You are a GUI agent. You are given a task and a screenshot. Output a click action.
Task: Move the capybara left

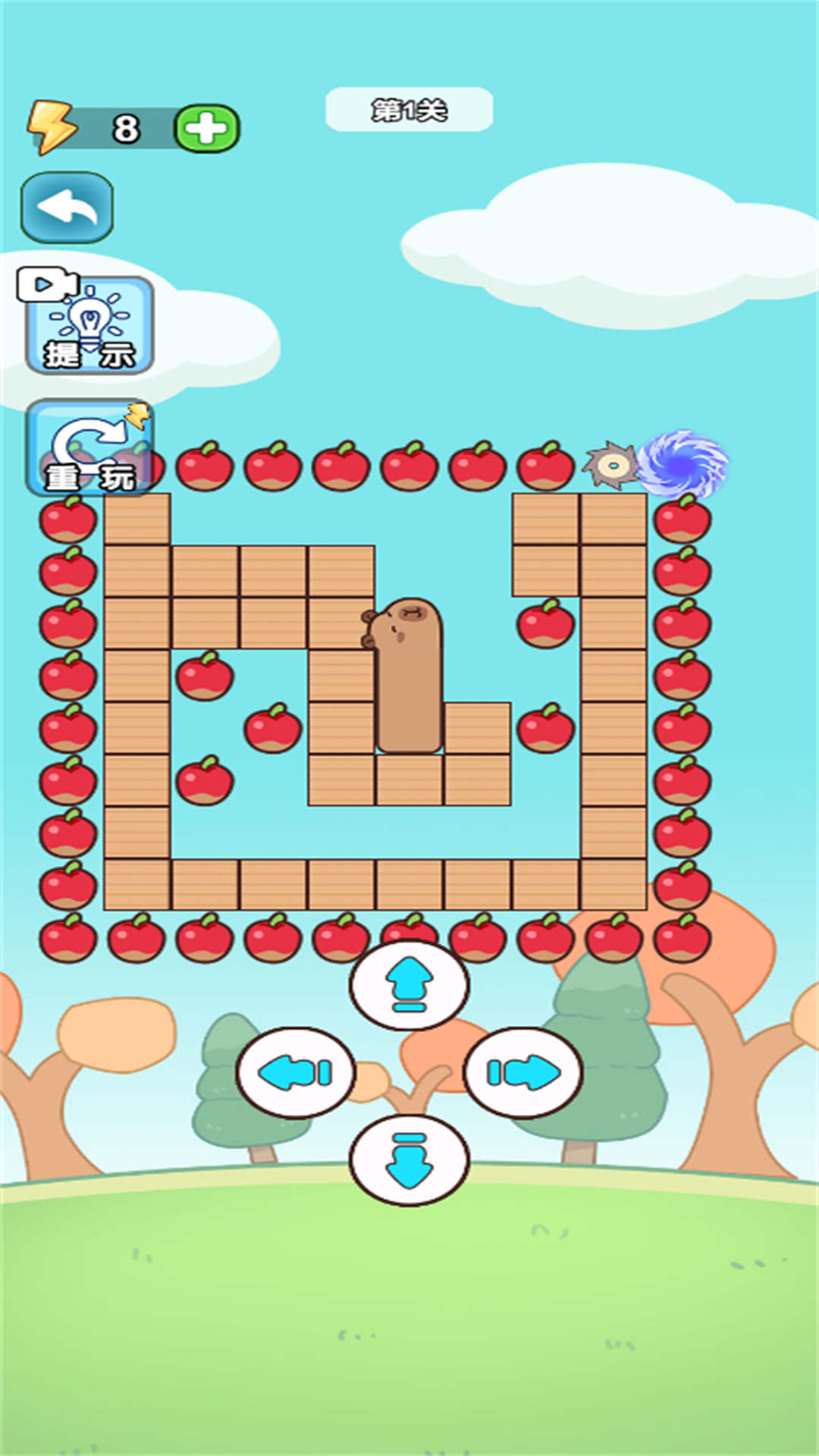point(296,1073)
